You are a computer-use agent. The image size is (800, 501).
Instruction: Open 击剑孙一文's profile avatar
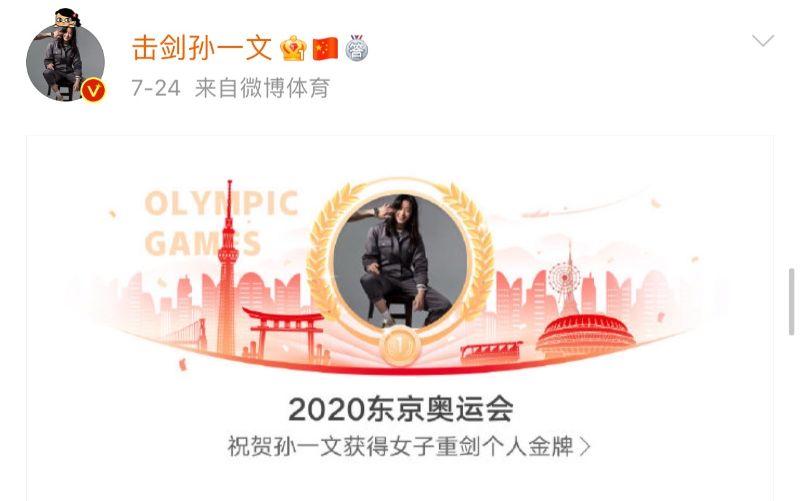point(65,58)
